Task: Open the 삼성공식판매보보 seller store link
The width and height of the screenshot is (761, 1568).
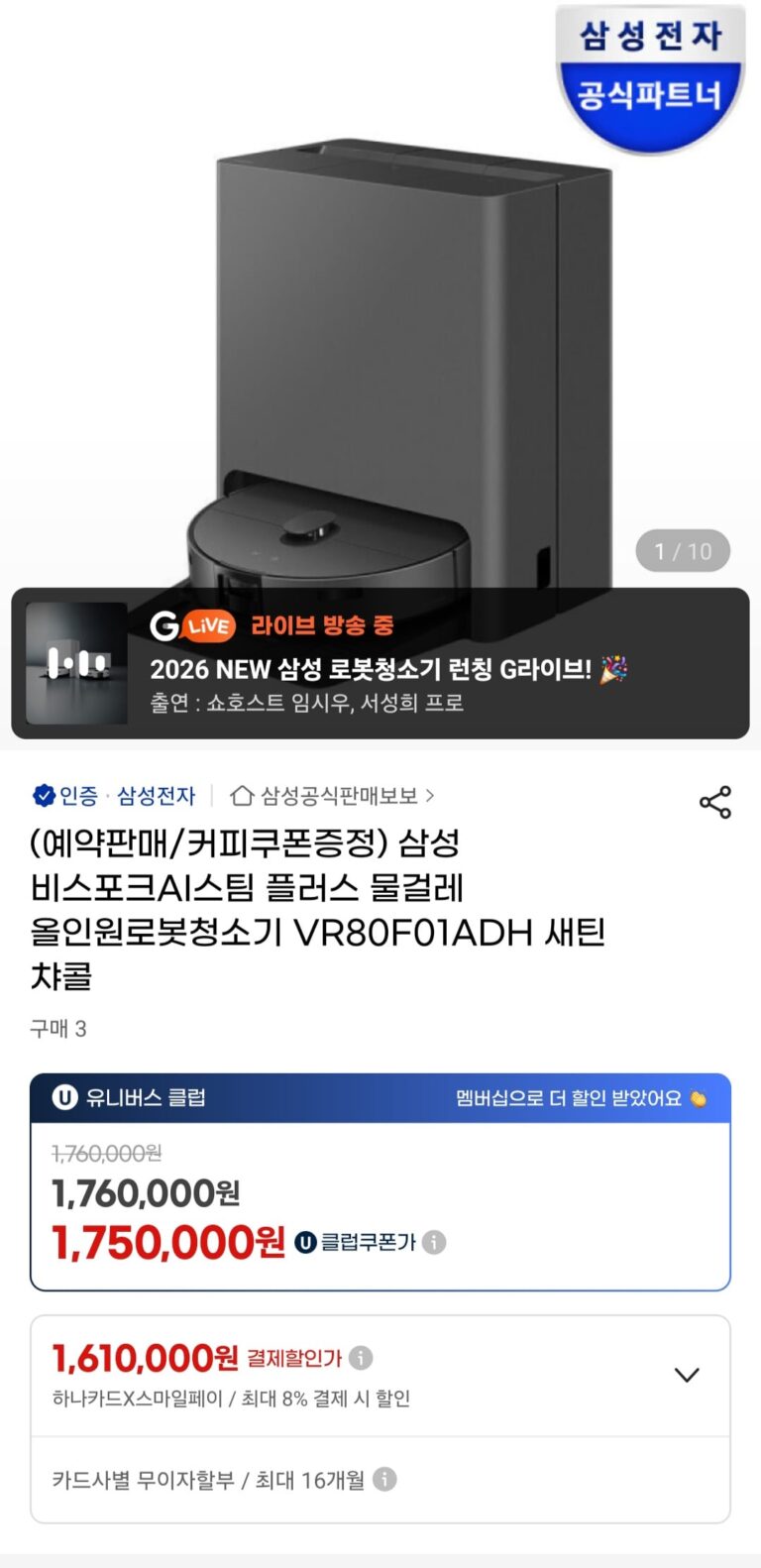Action: [x=332, y=795]
